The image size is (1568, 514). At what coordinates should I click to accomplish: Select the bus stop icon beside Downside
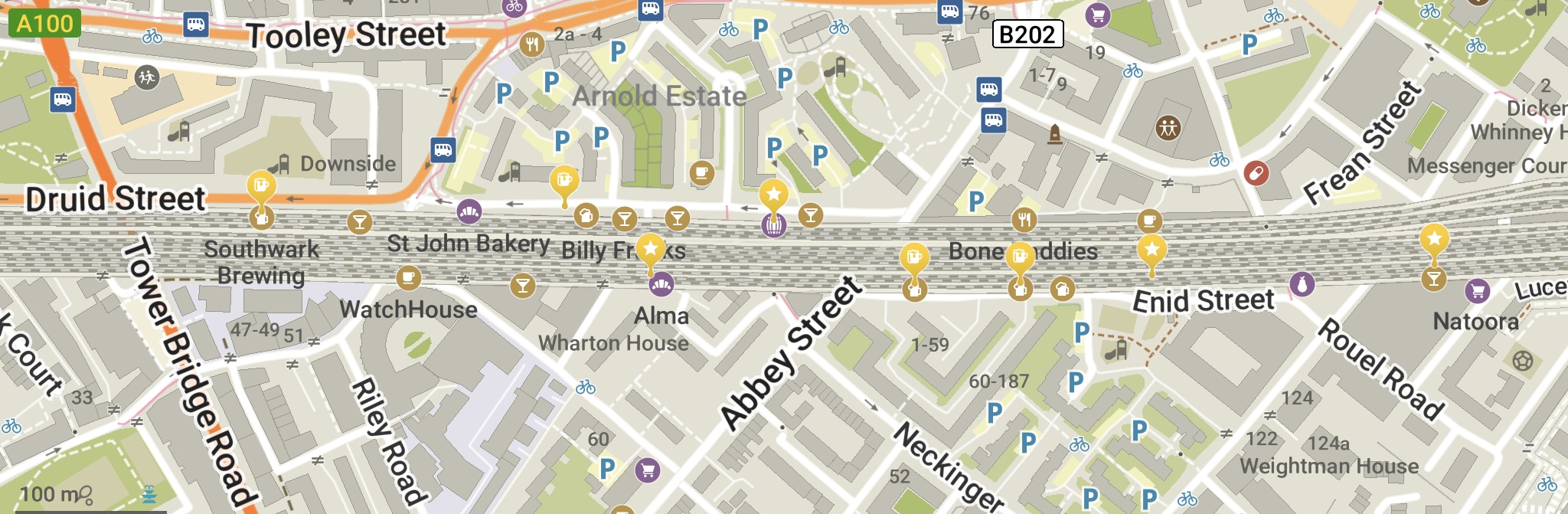click(443, 149)
